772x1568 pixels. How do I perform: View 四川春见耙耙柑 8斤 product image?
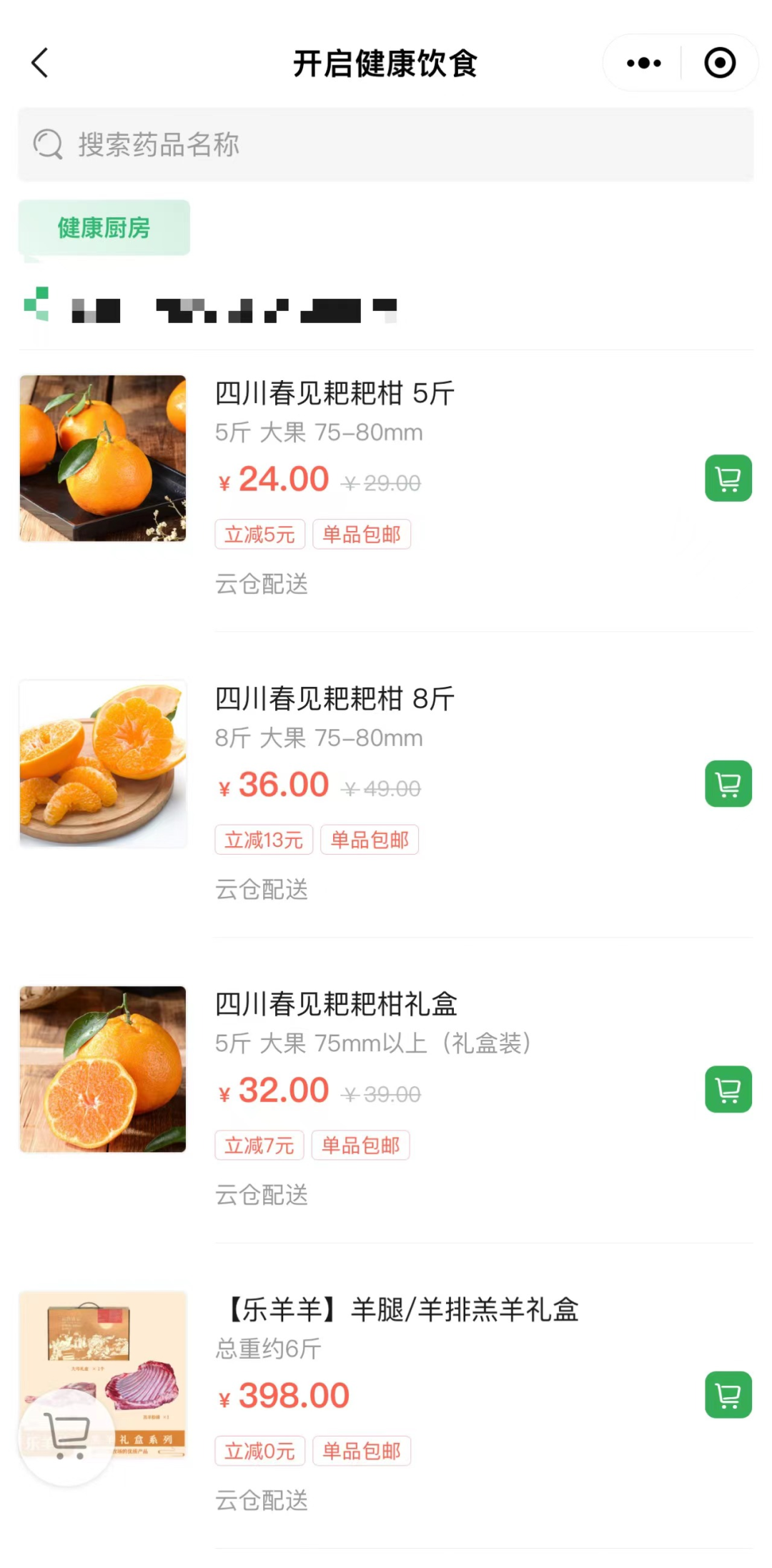[103, 764]
